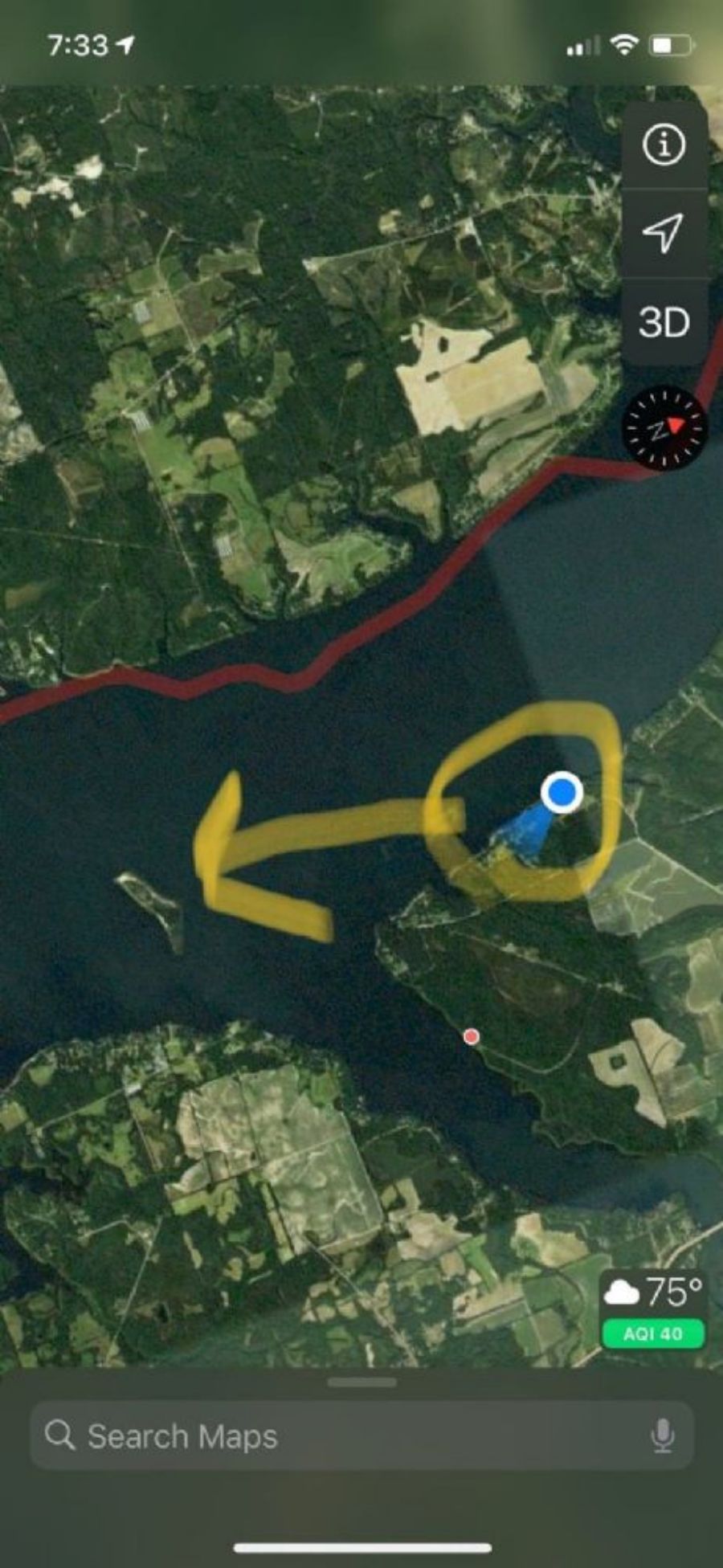
Task: Tap the compass to reset north
Action: 665,428
